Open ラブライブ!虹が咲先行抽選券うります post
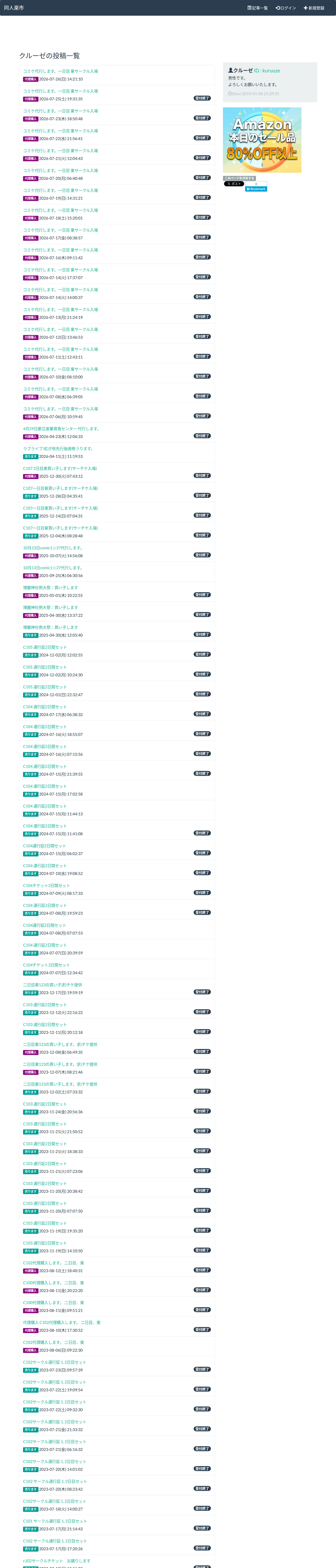Screen dimensions: 336x1568 click(58, 449)
